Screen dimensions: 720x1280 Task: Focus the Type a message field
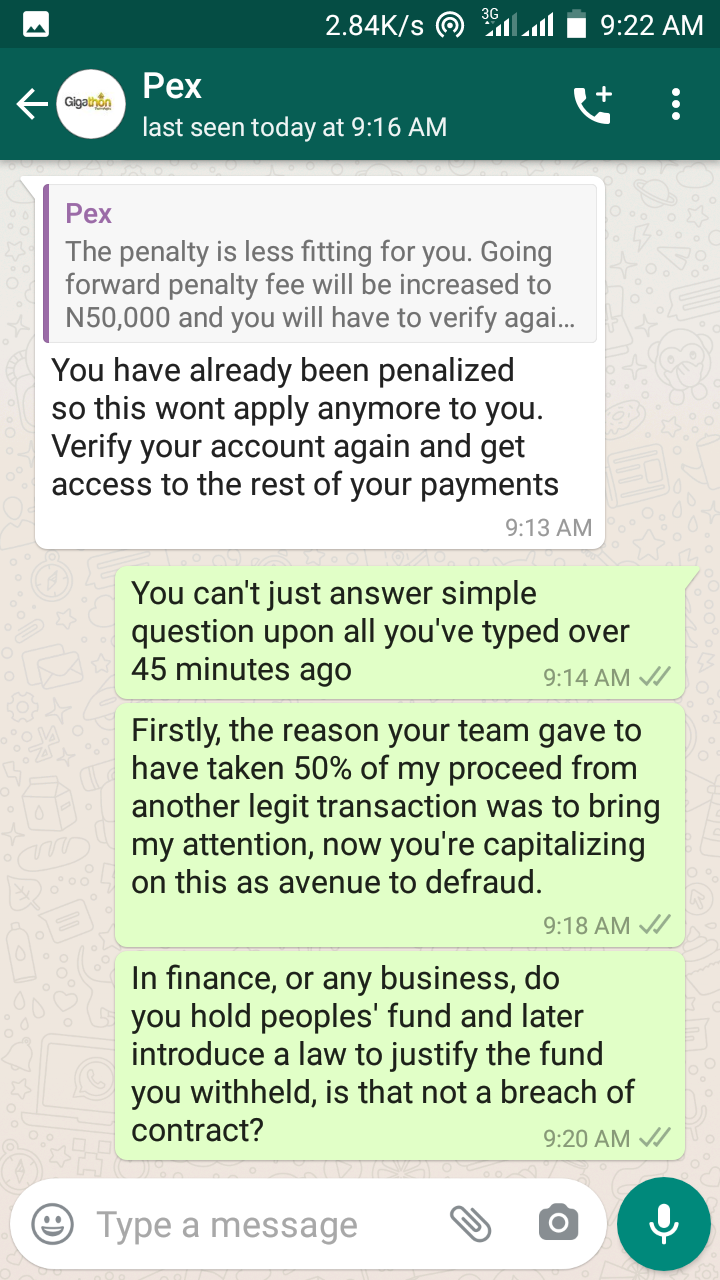point(262,1224)
